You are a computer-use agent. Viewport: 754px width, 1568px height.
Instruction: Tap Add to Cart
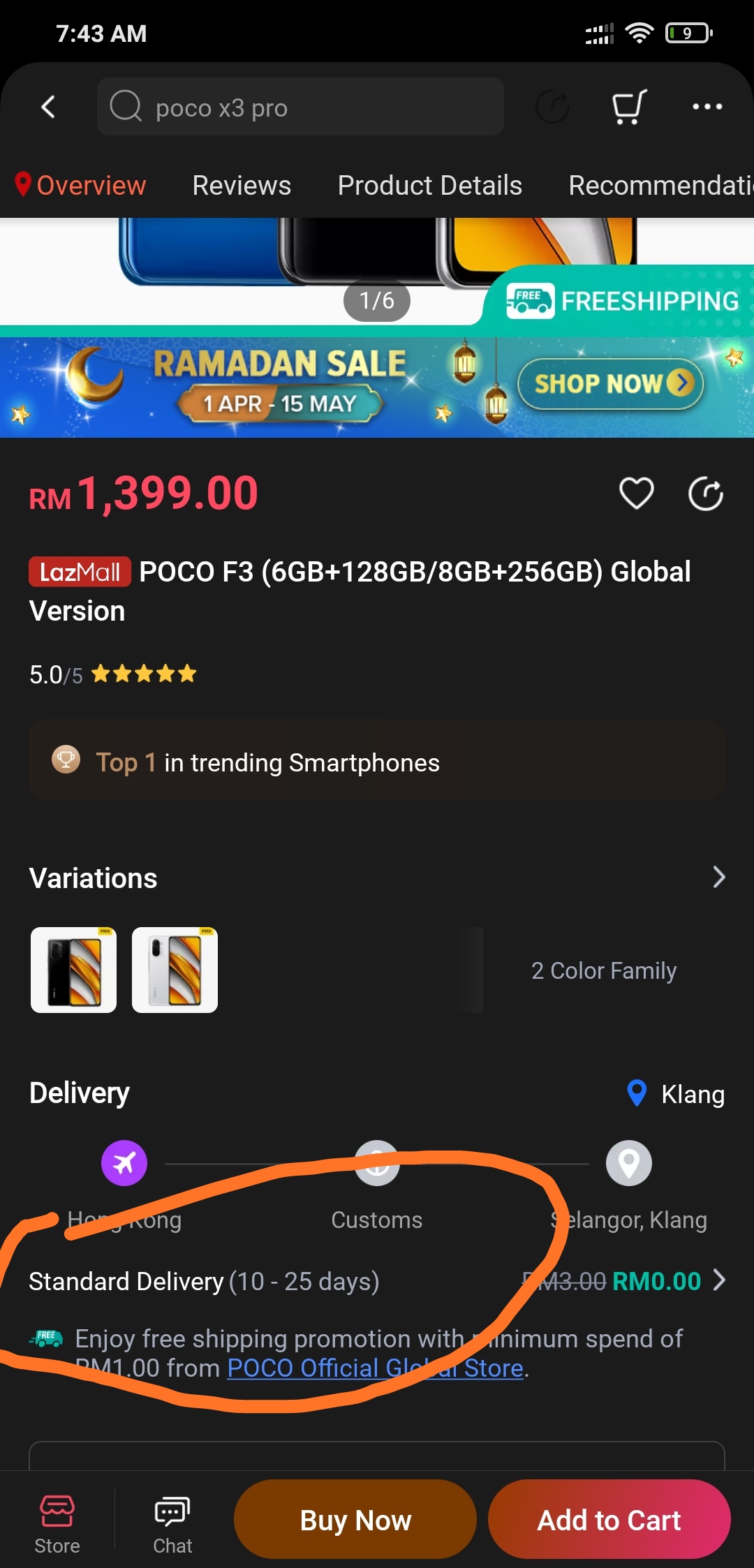tap(609, 1519)
